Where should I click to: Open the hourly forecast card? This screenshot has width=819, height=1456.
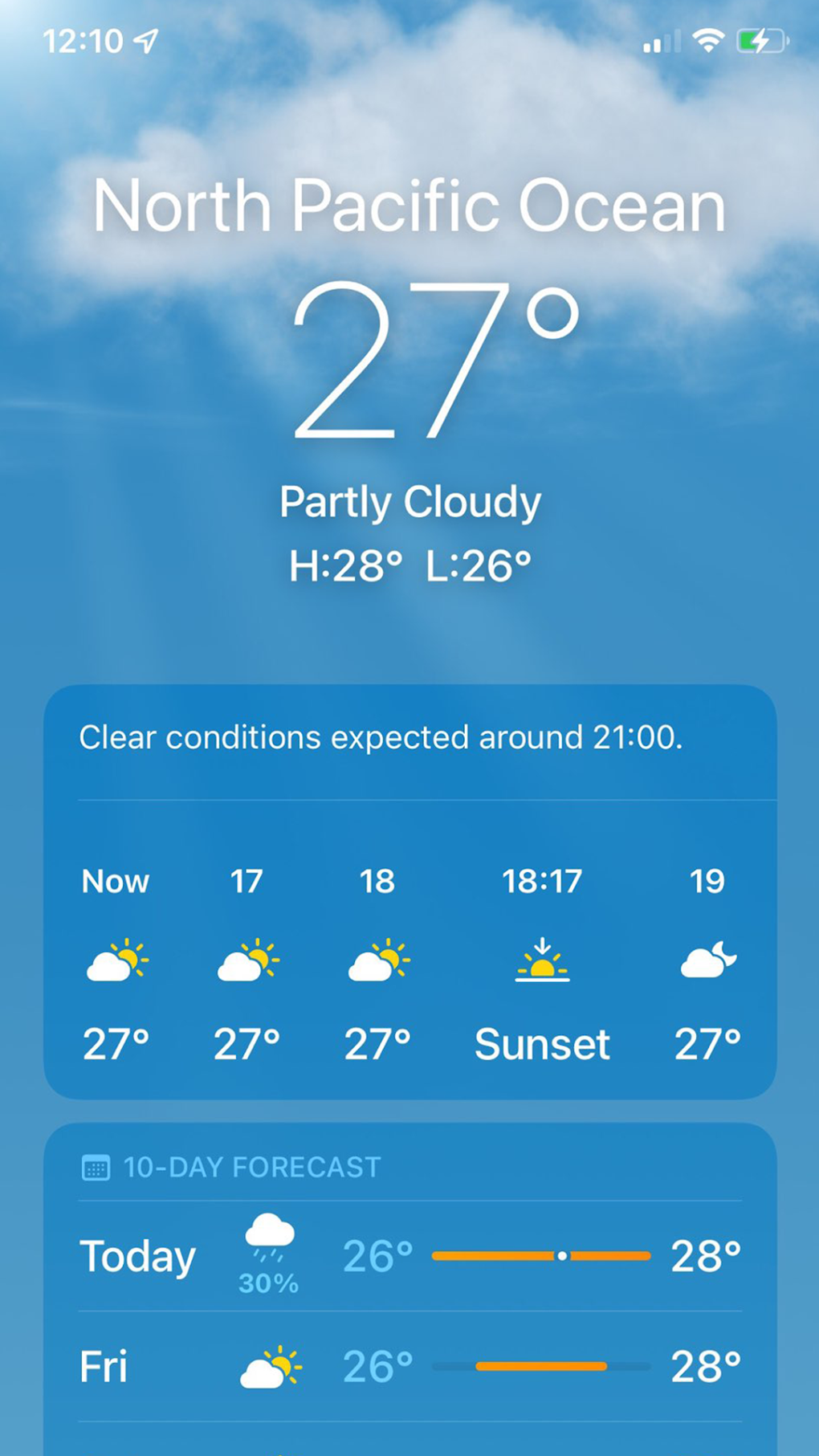click(x=410, y=892)
